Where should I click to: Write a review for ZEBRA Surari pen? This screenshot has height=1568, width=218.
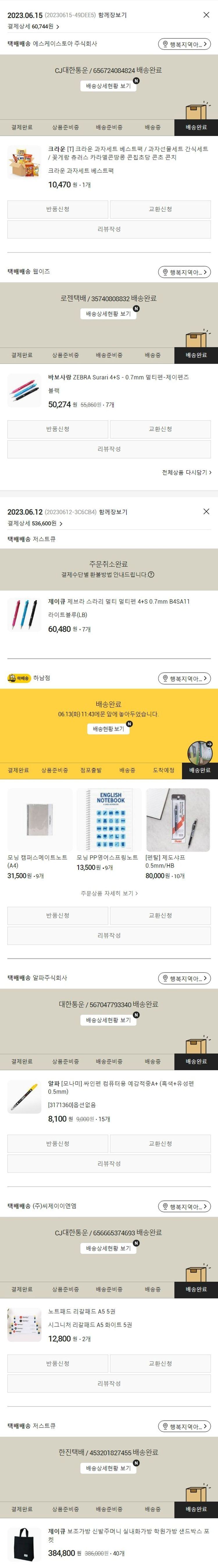[109, 448]
